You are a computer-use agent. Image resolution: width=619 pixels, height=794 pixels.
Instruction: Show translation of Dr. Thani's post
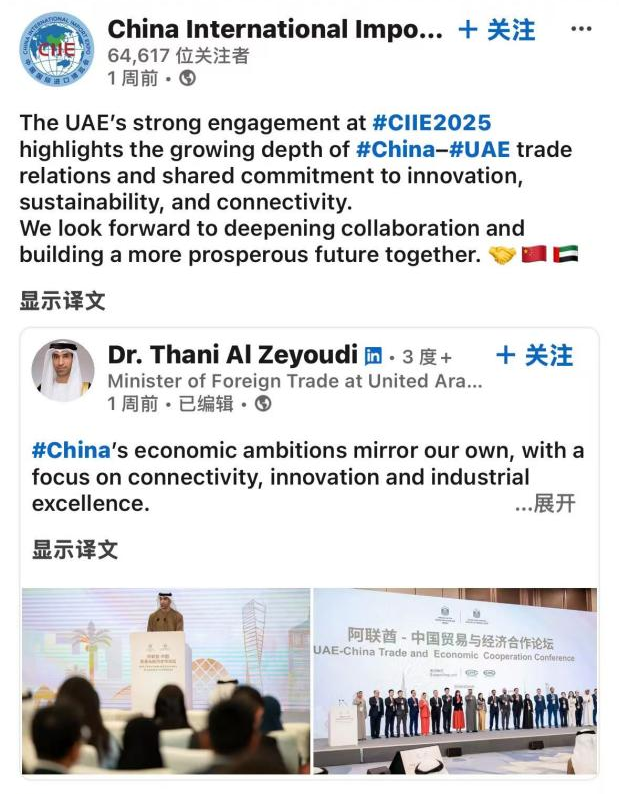click(75, 549)
